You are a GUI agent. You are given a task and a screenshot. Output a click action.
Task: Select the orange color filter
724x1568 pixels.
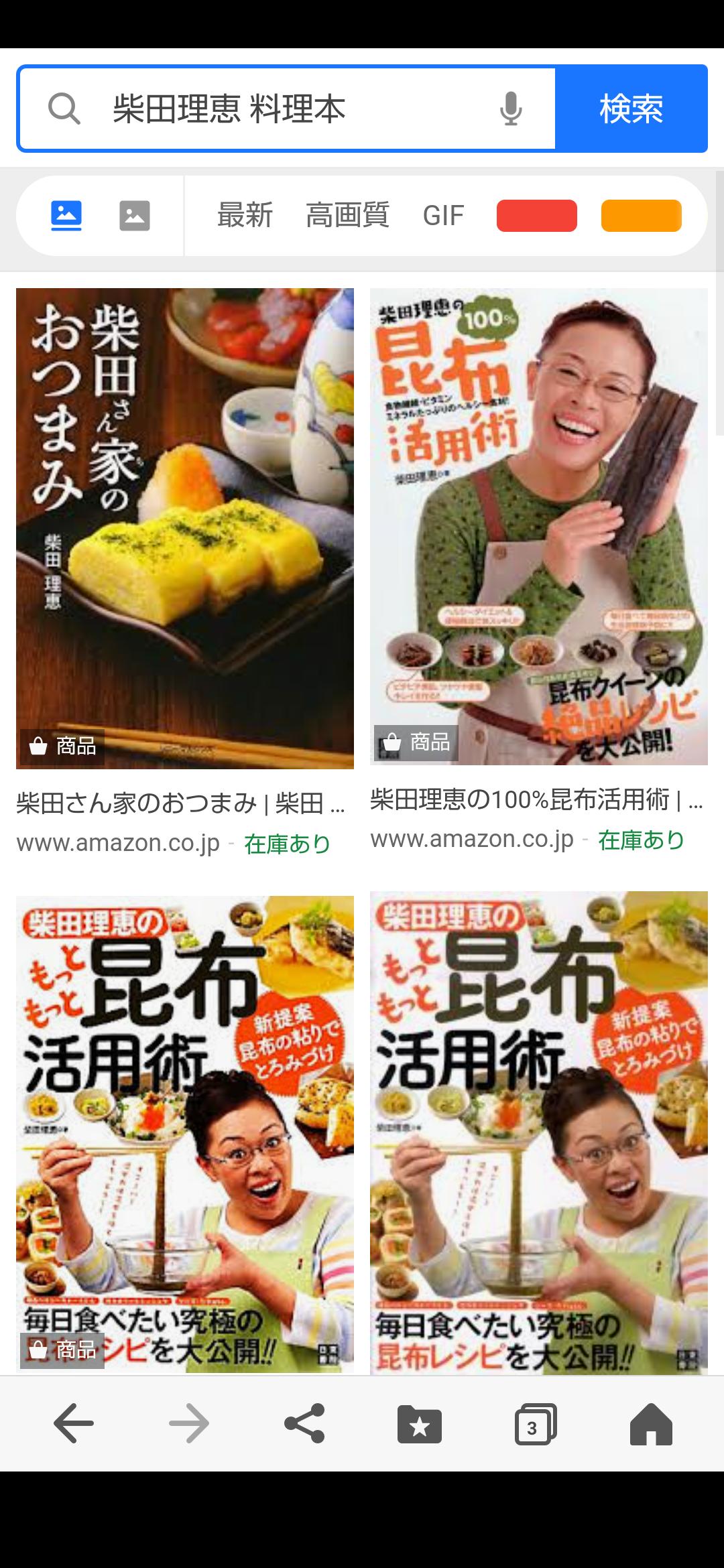point(641,216)
